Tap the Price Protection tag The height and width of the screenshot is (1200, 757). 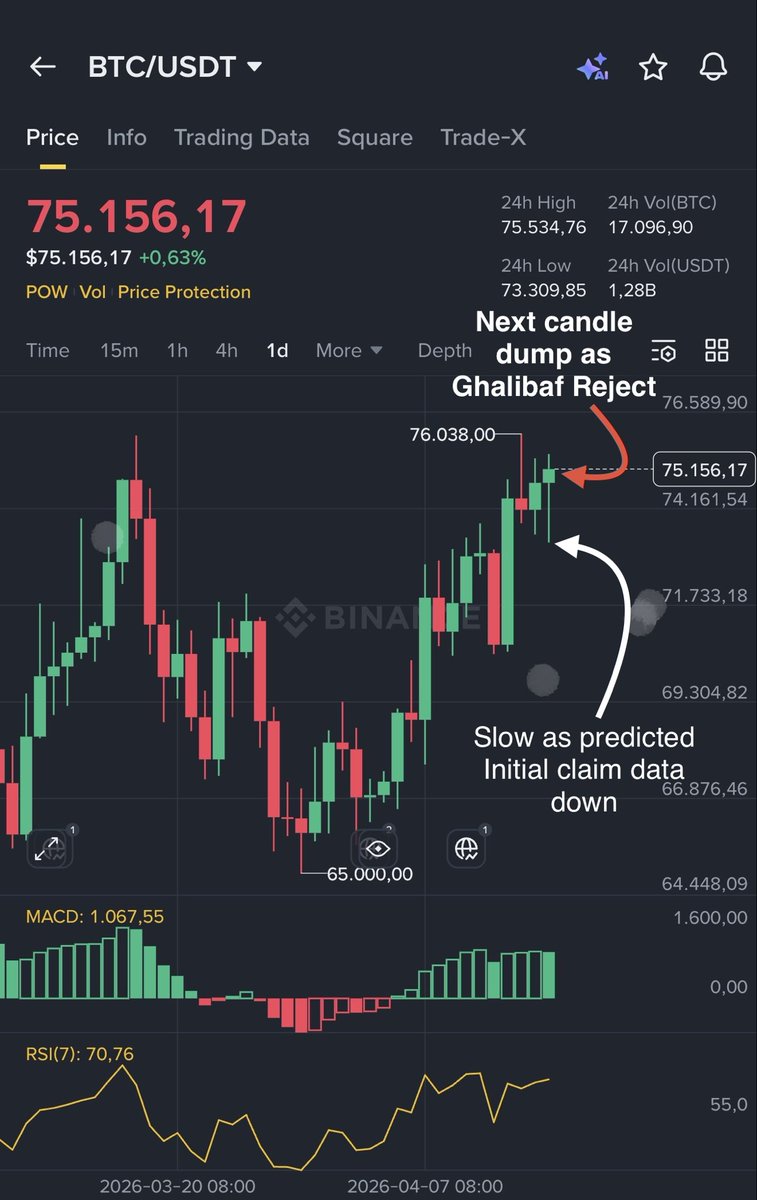(x=184, y=292)
